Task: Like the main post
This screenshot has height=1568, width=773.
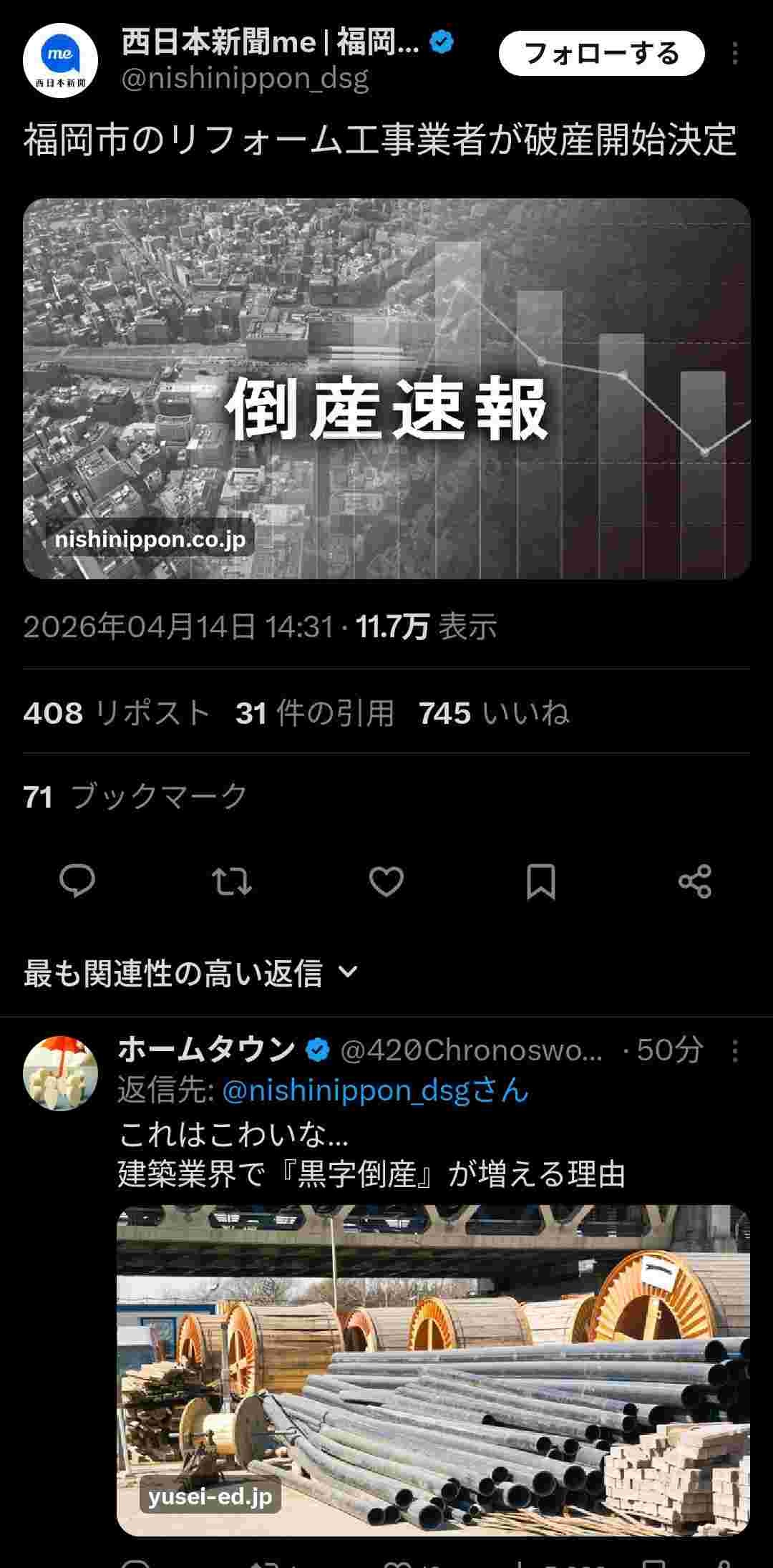Action: (386, 881)
